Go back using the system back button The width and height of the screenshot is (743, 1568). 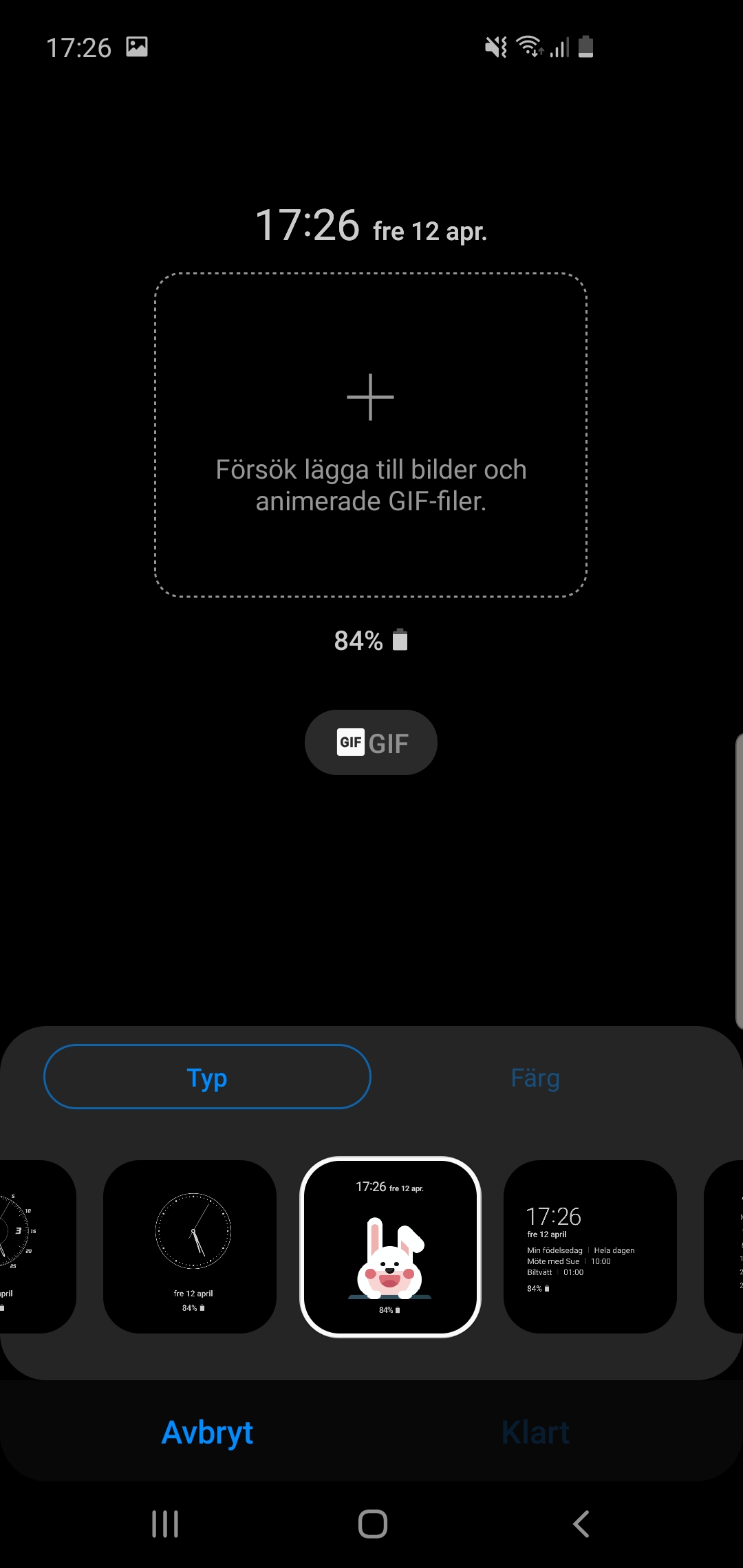[x=581, y=1524]
